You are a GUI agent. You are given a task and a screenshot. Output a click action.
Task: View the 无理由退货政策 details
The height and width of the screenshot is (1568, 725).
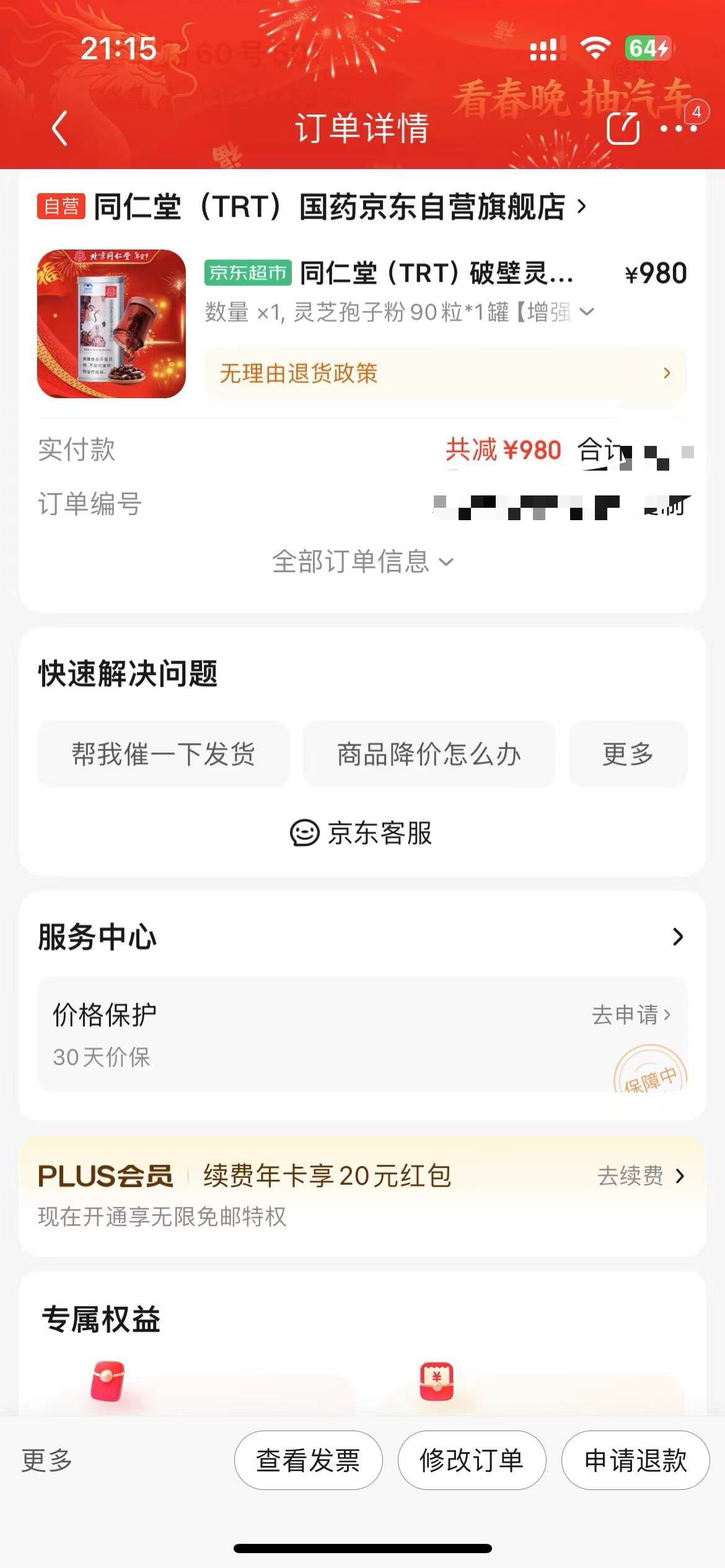tap(445, 373)
